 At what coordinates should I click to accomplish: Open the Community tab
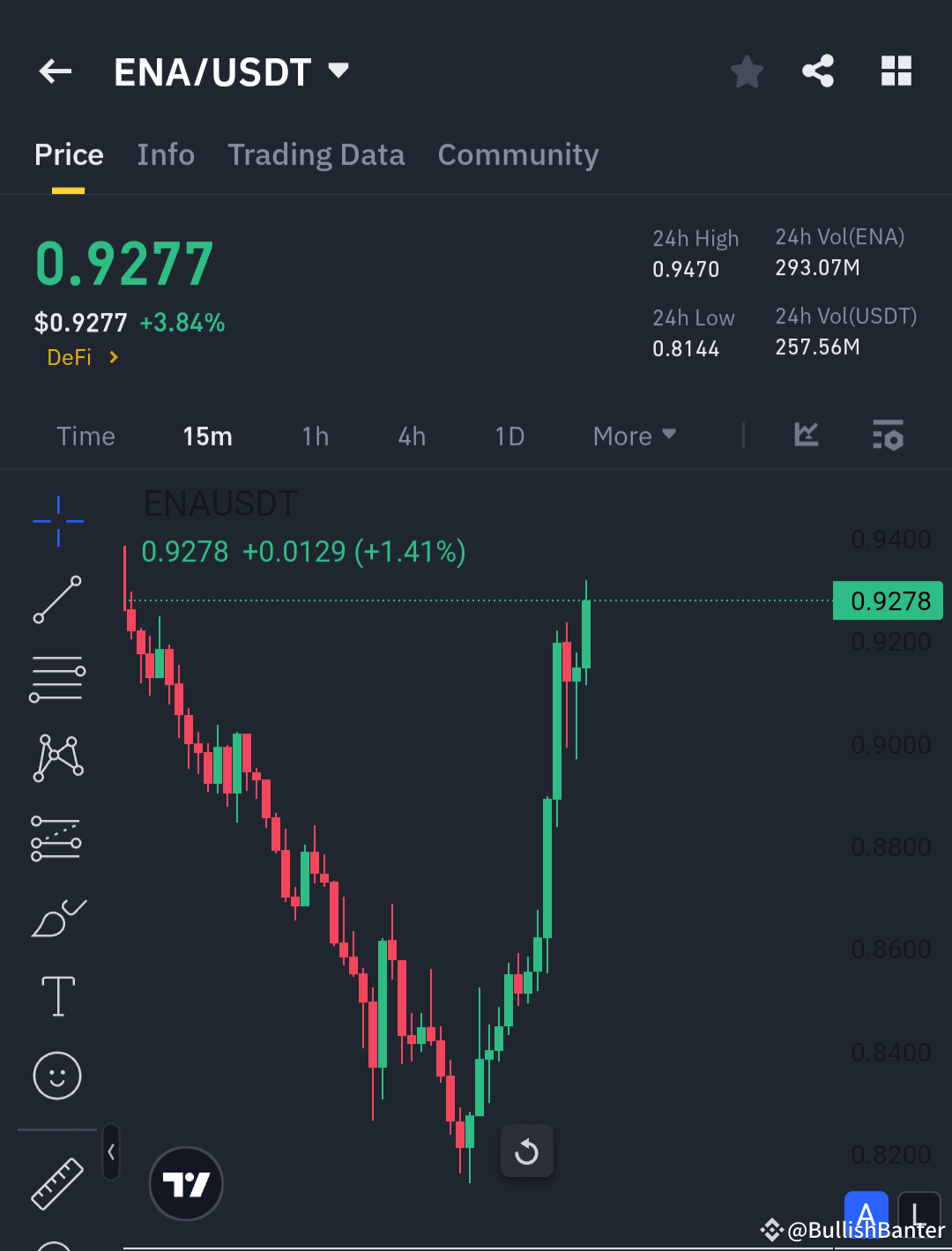[517, 154]
